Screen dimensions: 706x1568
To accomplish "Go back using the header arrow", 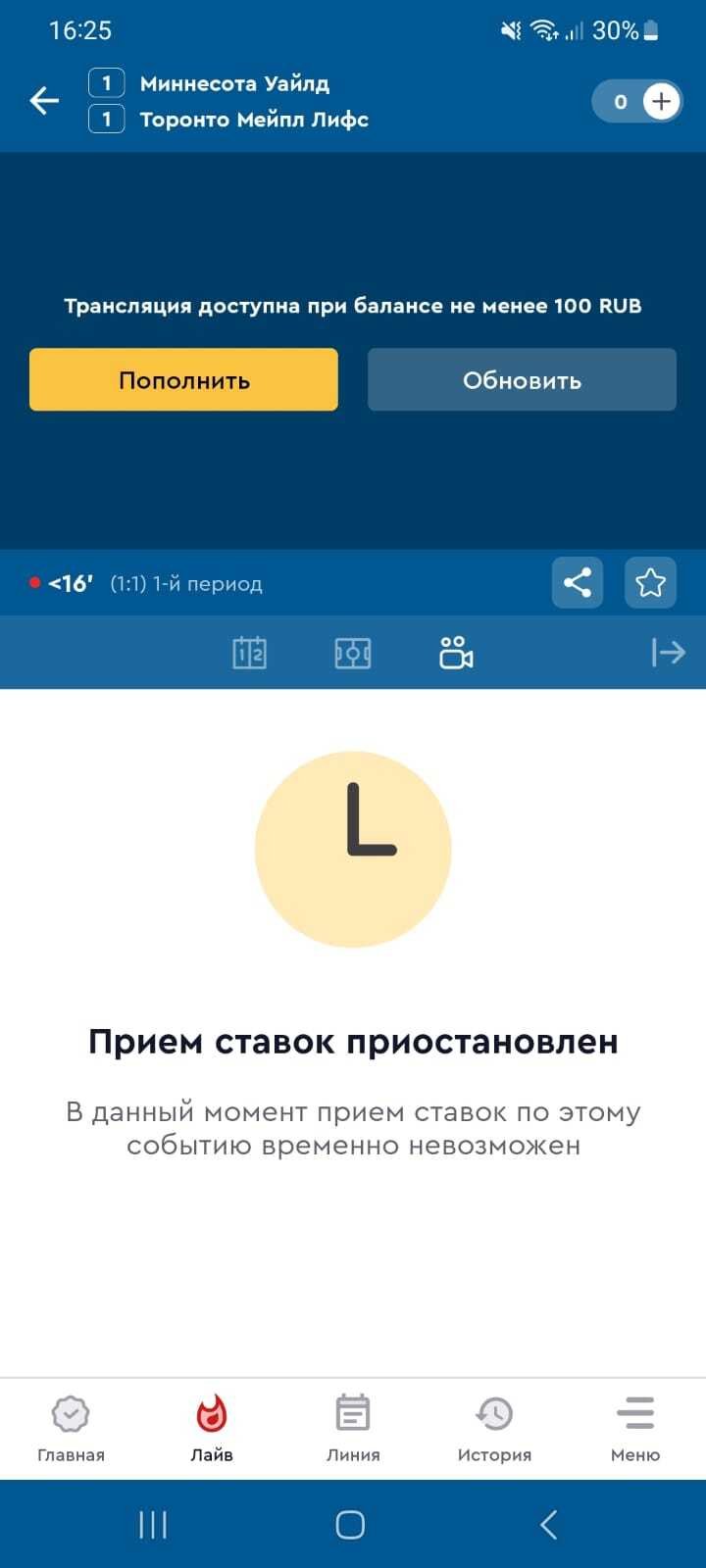I will coord(44,100).
